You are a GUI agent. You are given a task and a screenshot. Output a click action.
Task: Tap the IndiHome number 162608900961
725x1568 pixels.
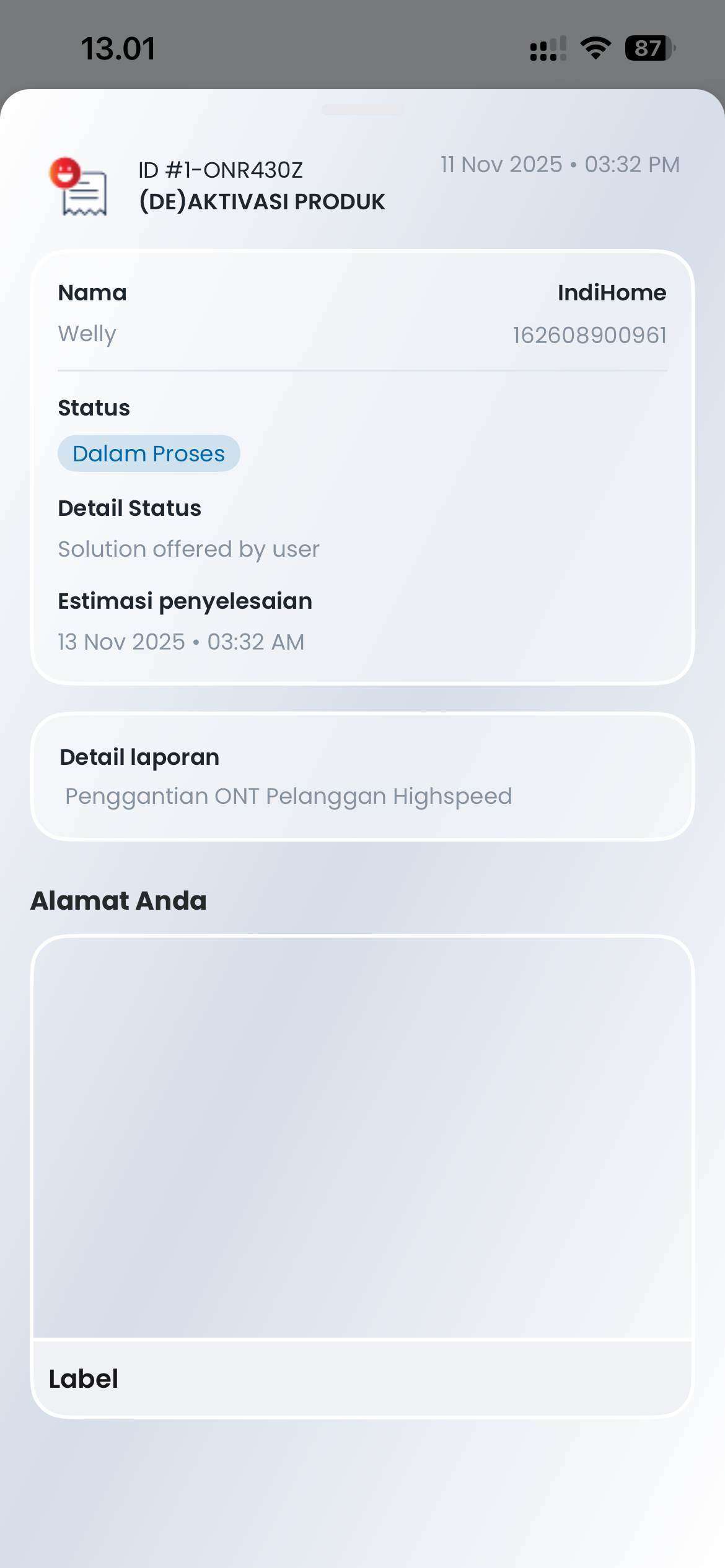click(589, 334)
